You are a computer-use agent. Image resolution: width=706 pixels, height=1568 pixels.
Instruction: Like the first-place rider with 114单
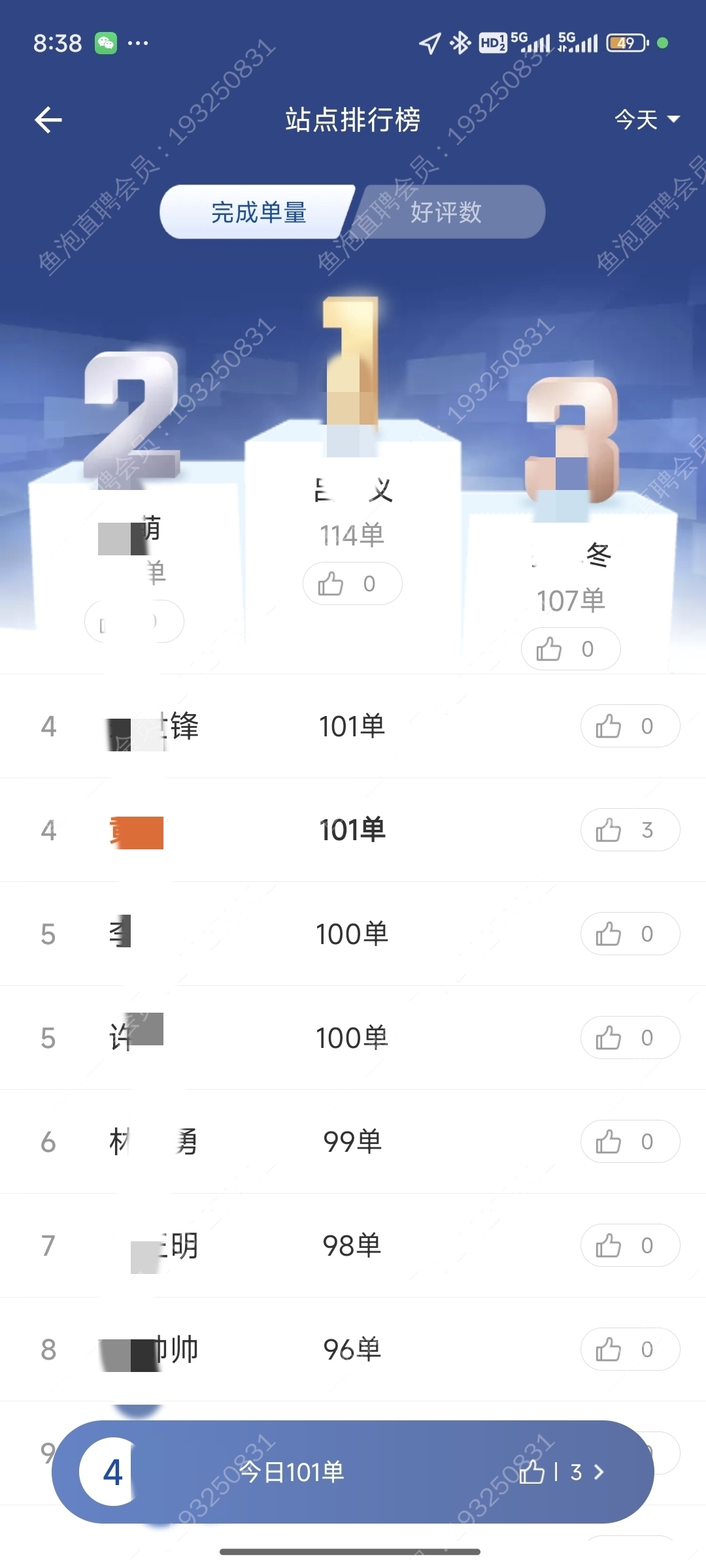click(x=352, y=583)
